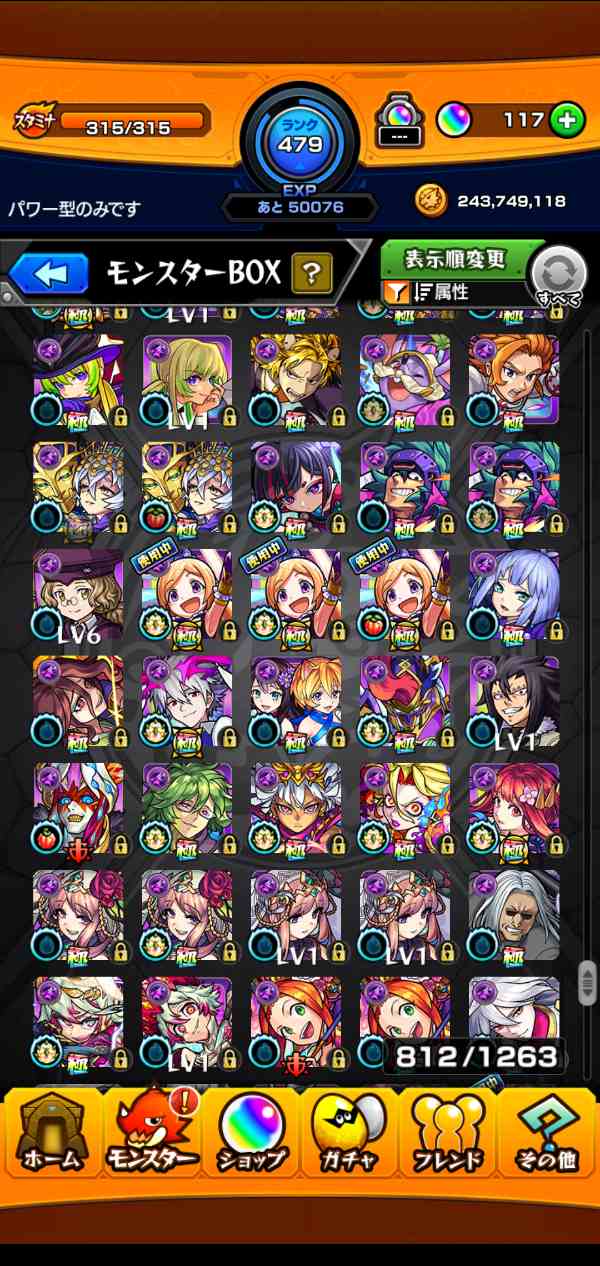The image size is (600, 1266).
Task: Select the black-haired LV1 grinning monster
Action: [x=514, y=701]
